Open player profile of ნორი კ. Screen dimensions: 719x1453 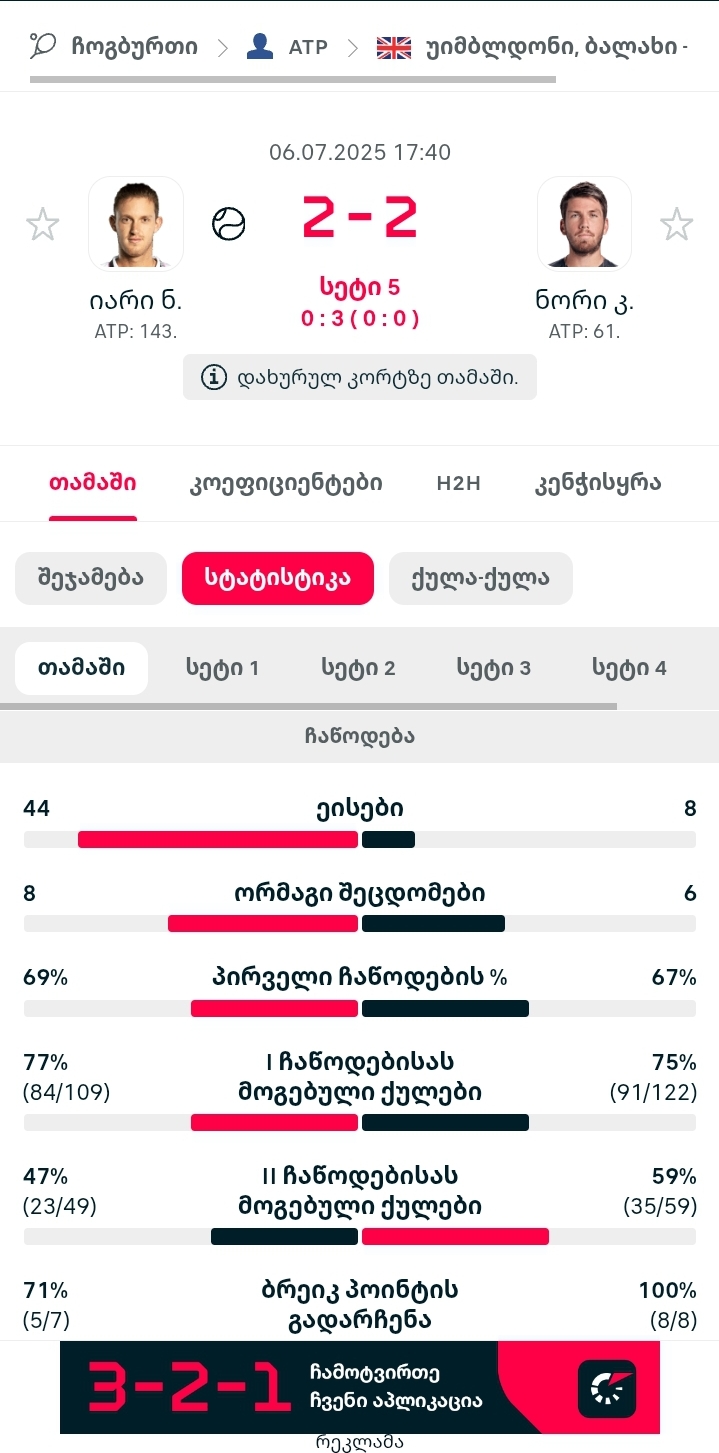(x=584, y=224)
